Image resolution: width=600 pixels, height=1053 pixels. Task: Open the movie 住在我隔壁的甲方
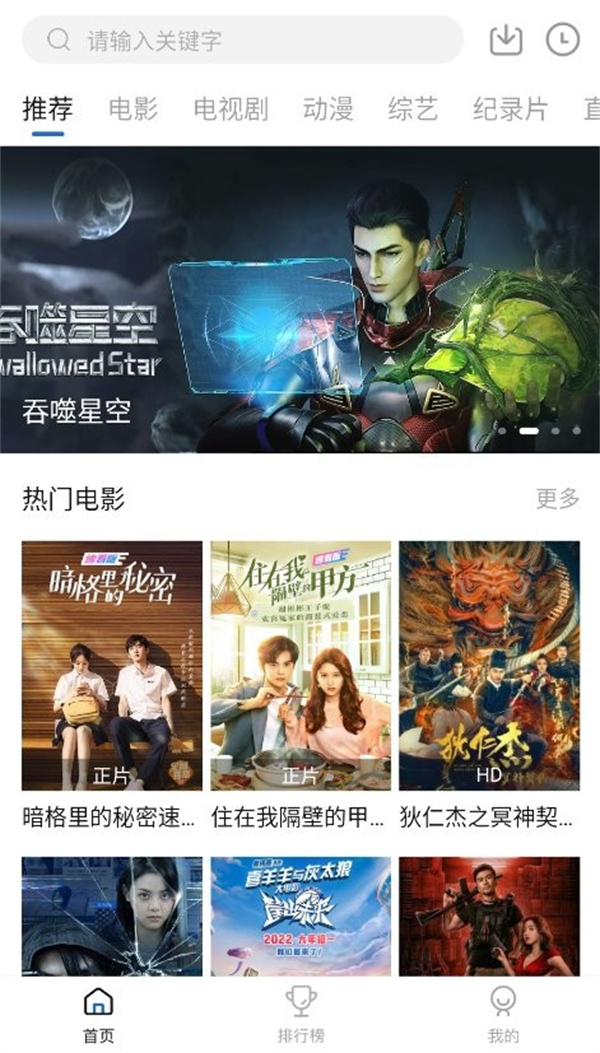(300, 666)
